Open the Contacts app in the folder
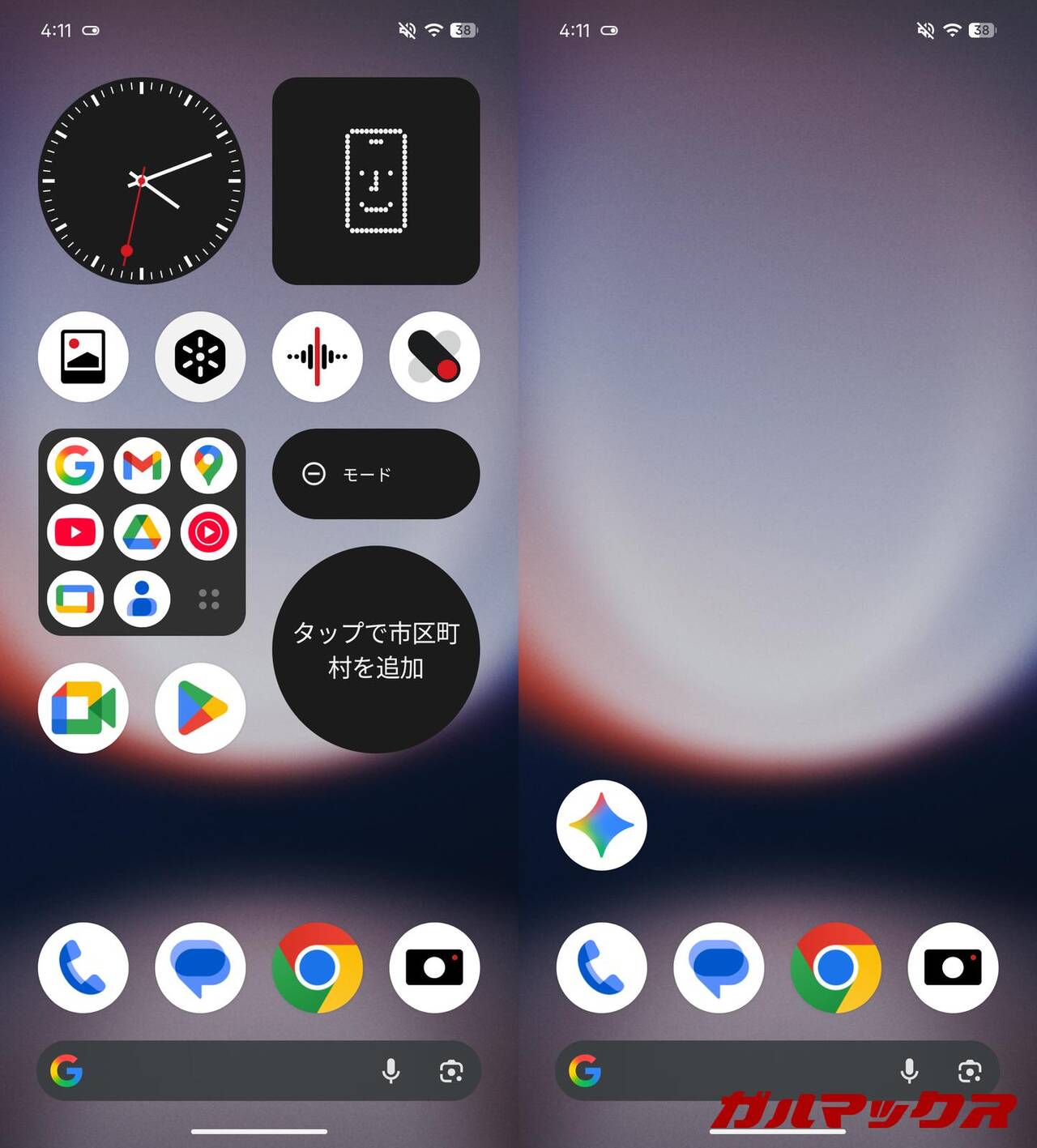1037x1148 pixels. point(142,600)
